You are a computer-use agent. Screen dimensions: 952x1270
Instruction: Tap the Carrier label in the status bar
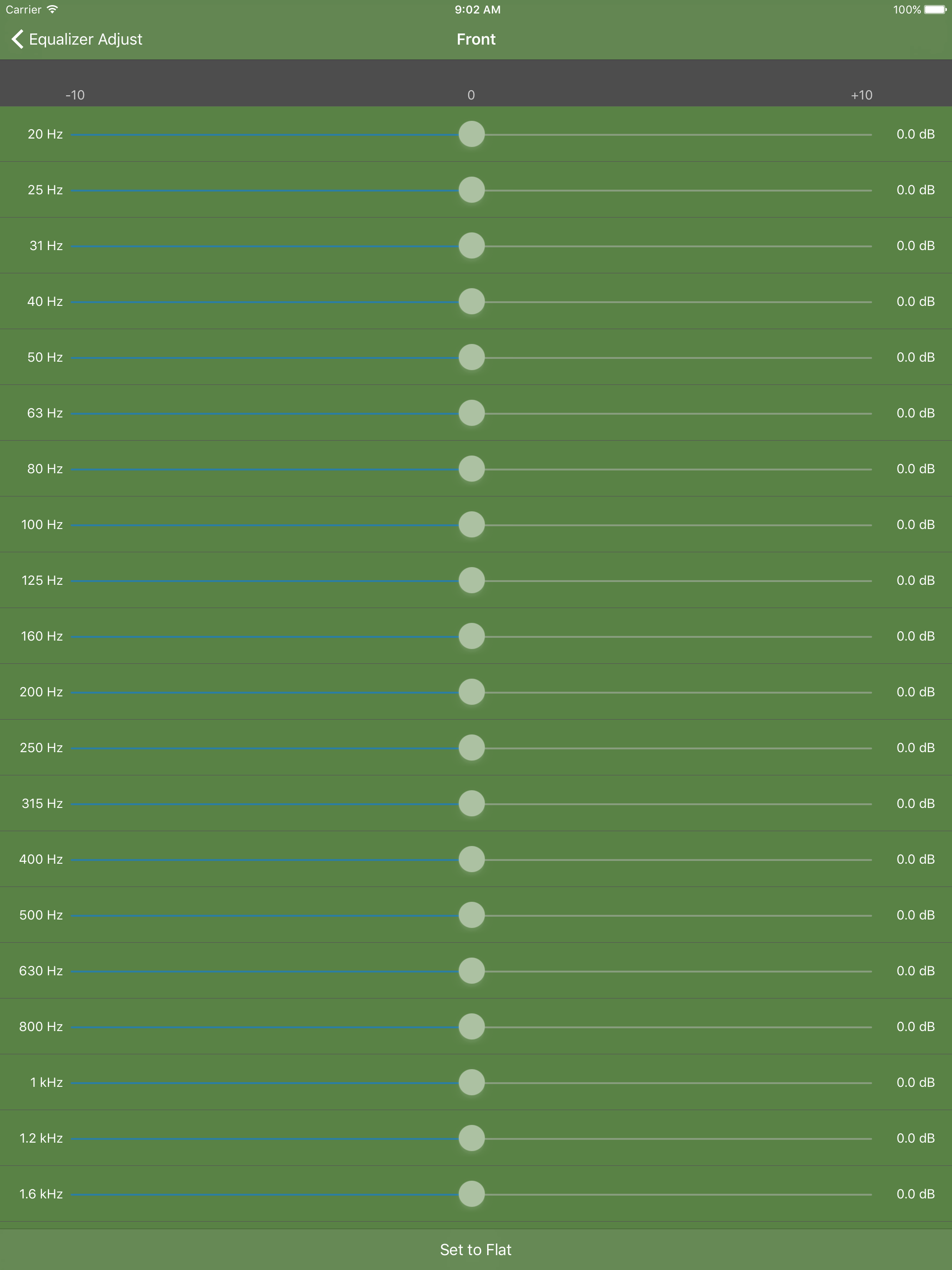pos(24,9)
